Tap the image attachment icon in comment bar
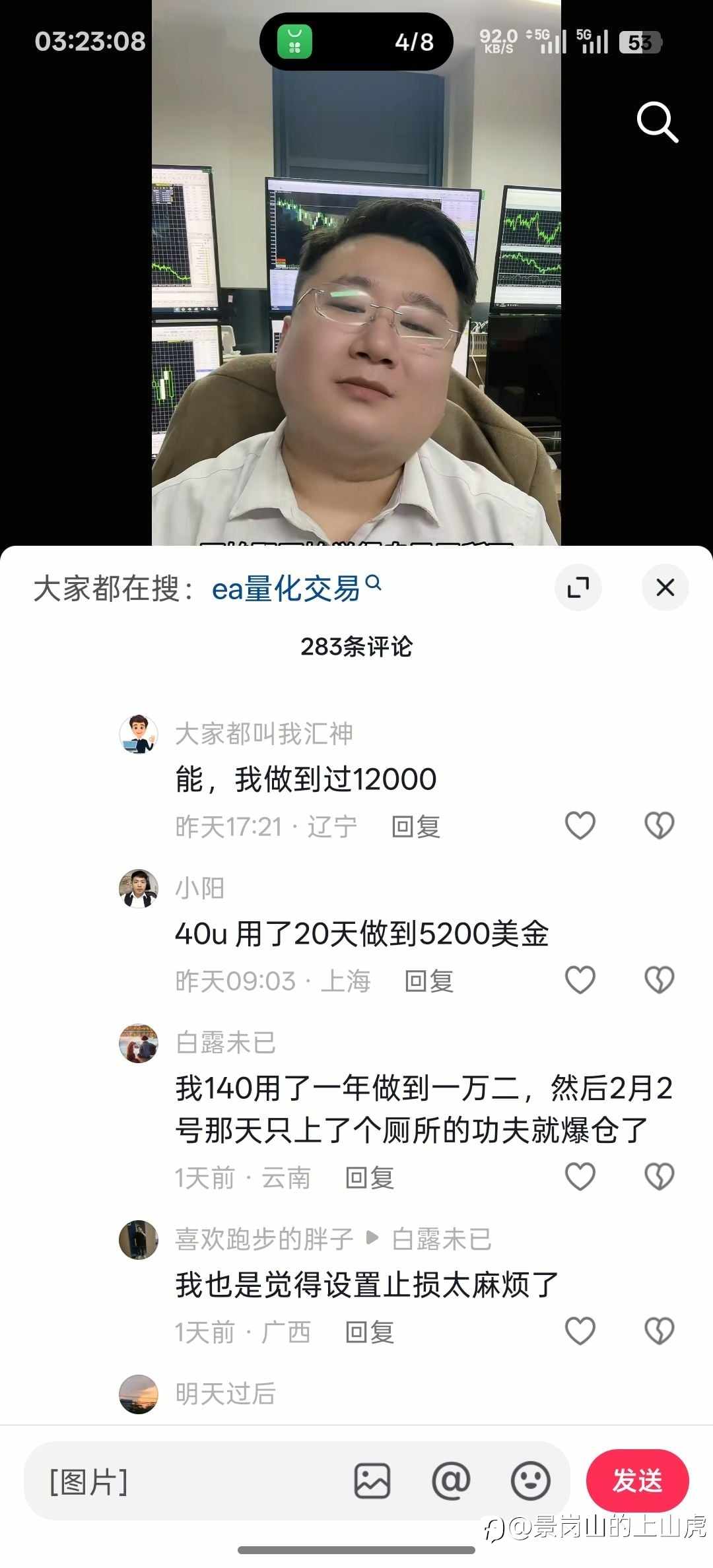The image size is (713, 1568). click(x=372, y=1480)
